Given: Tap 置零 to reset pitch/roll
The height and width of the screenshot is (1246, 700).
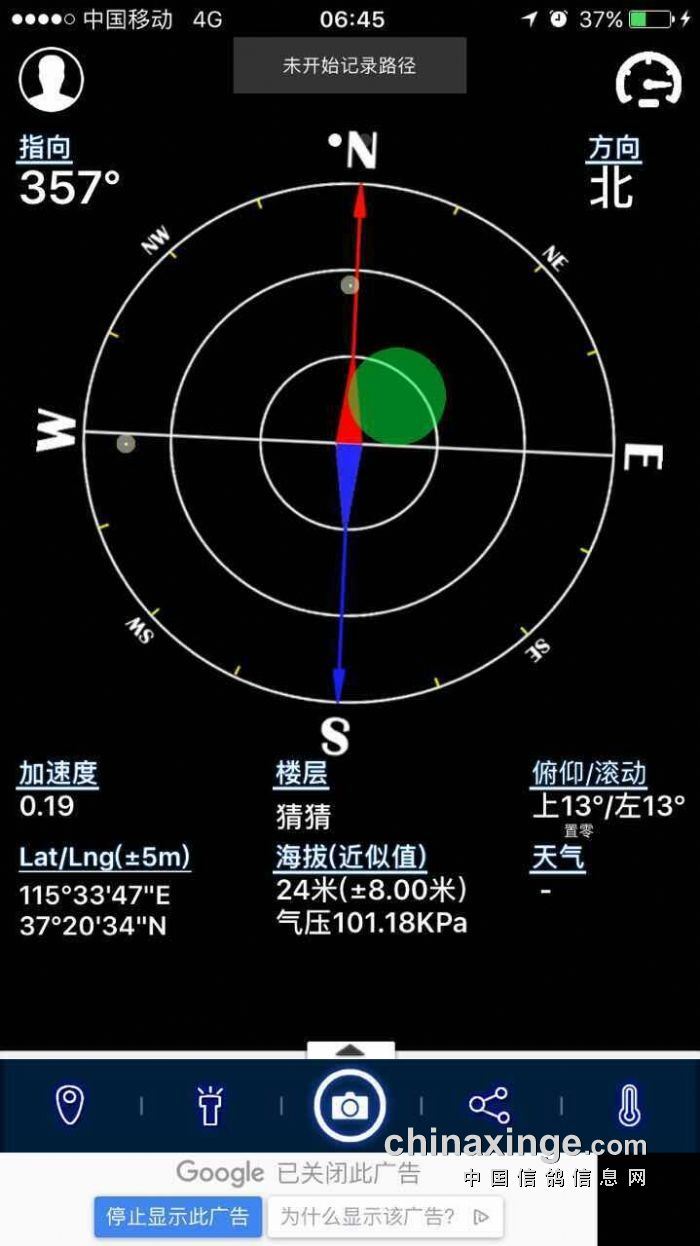Looking at the screenshot, I should click(578, 831).
